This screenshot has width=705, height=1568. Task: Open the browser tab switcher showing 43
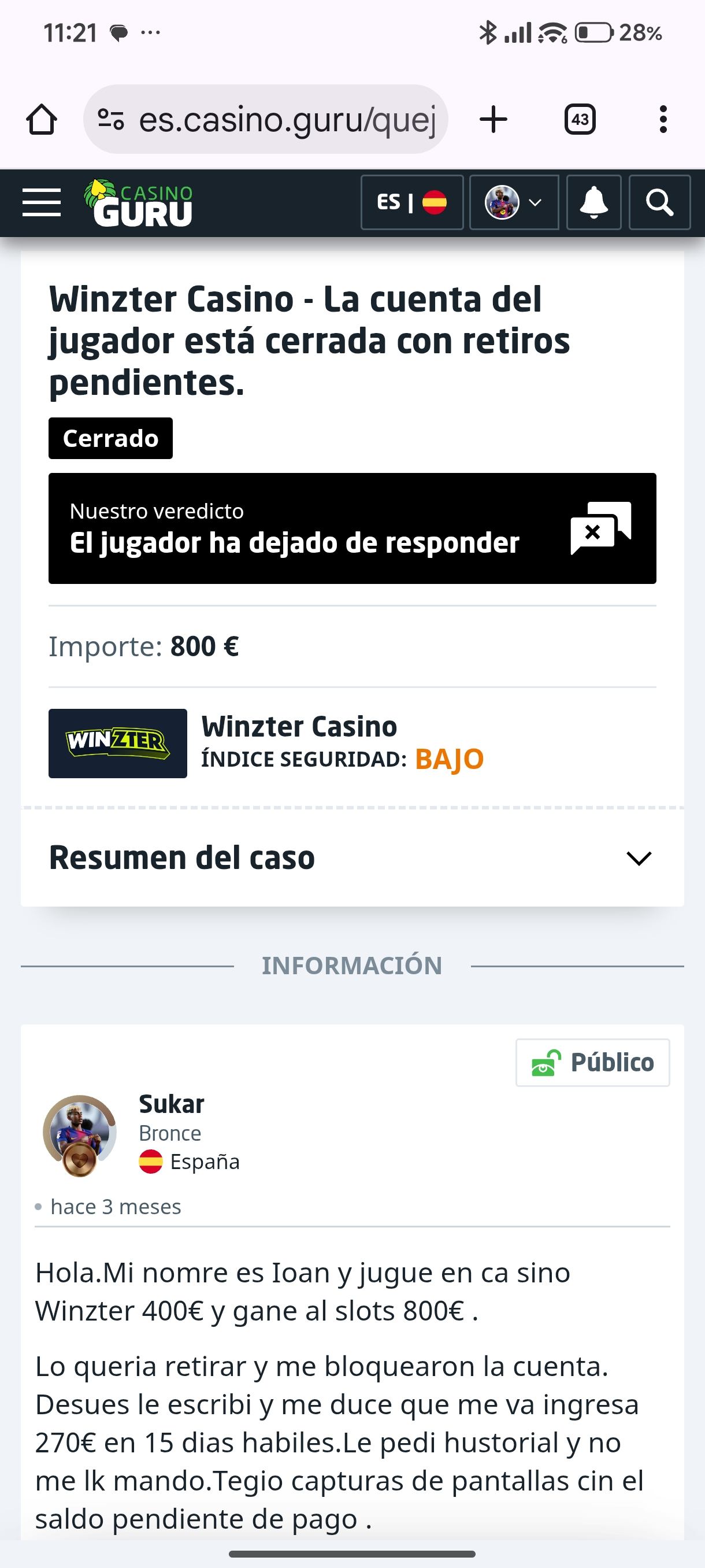pos(579,119)
